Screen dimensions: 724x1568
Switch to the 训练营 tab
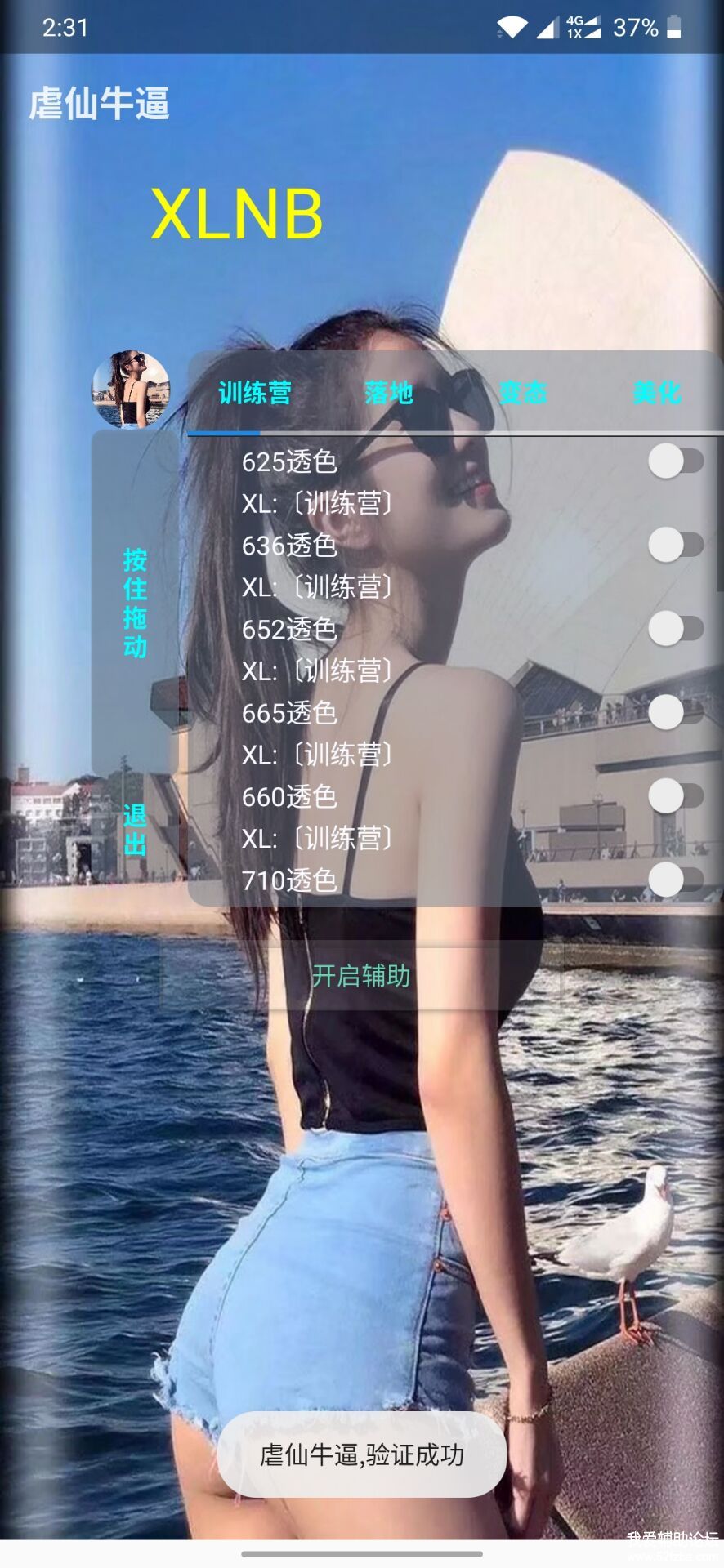pyautogui.click(x=255, y=394)
